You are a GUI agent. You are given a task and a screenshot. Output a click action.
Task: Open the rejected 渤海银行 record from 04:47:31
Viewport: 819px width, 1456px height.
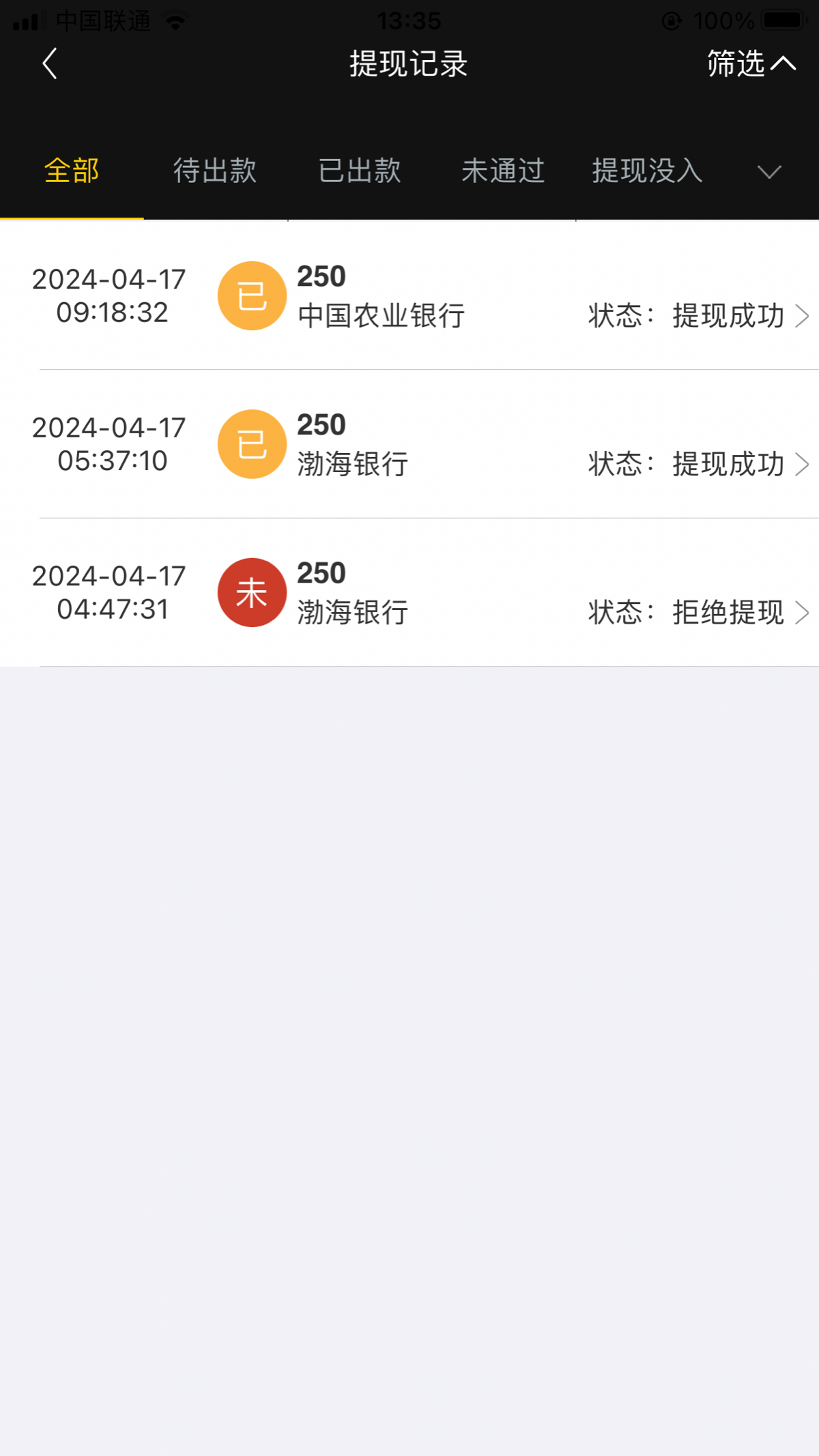point(409,592)
